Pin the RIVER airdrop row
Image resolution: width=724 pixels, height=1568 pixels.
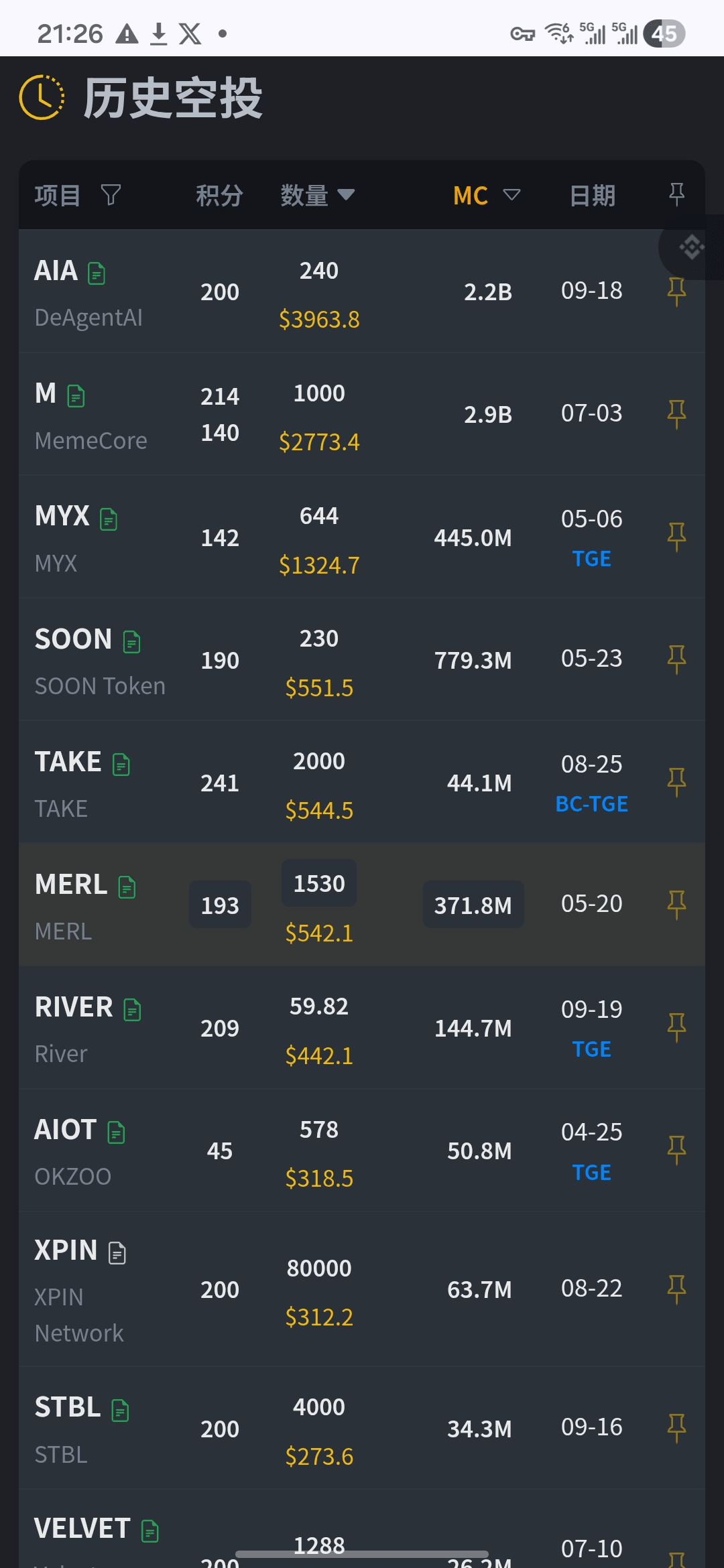676,1027
